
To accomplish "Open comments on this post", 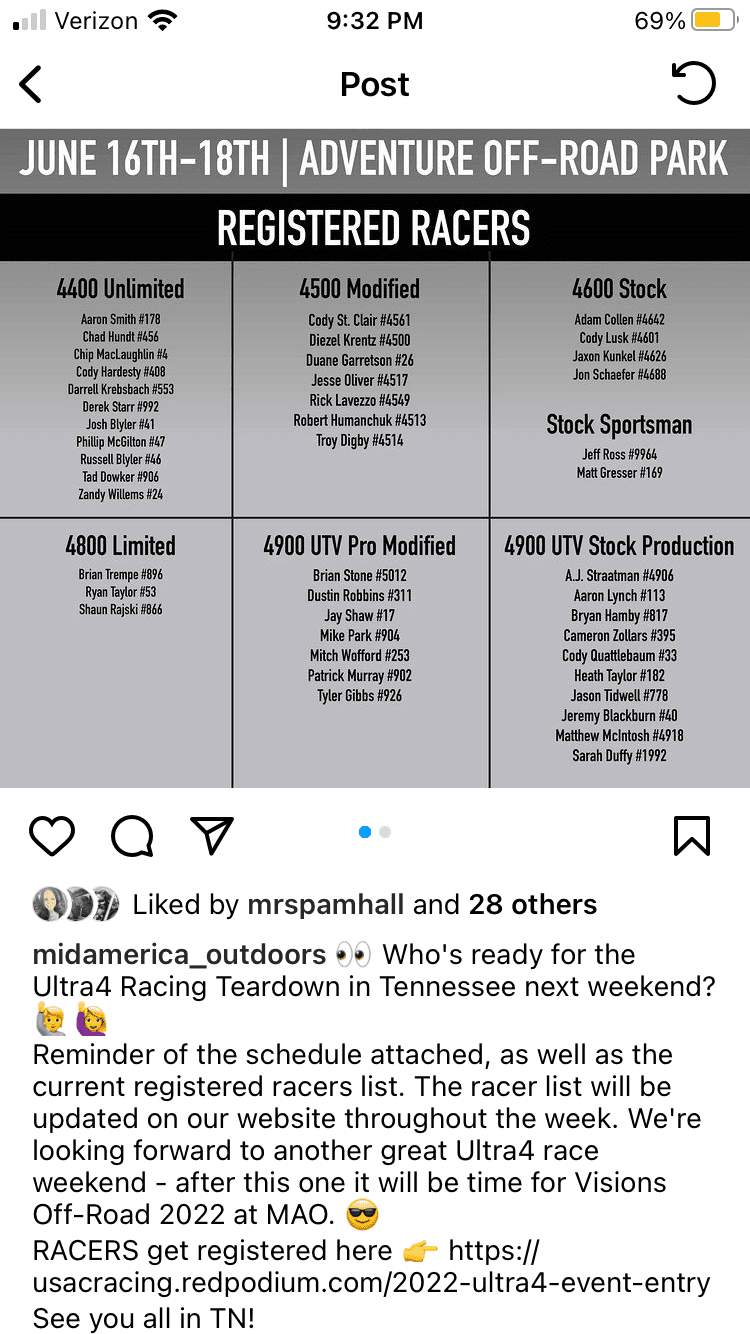I will click(x=132, y=835).
